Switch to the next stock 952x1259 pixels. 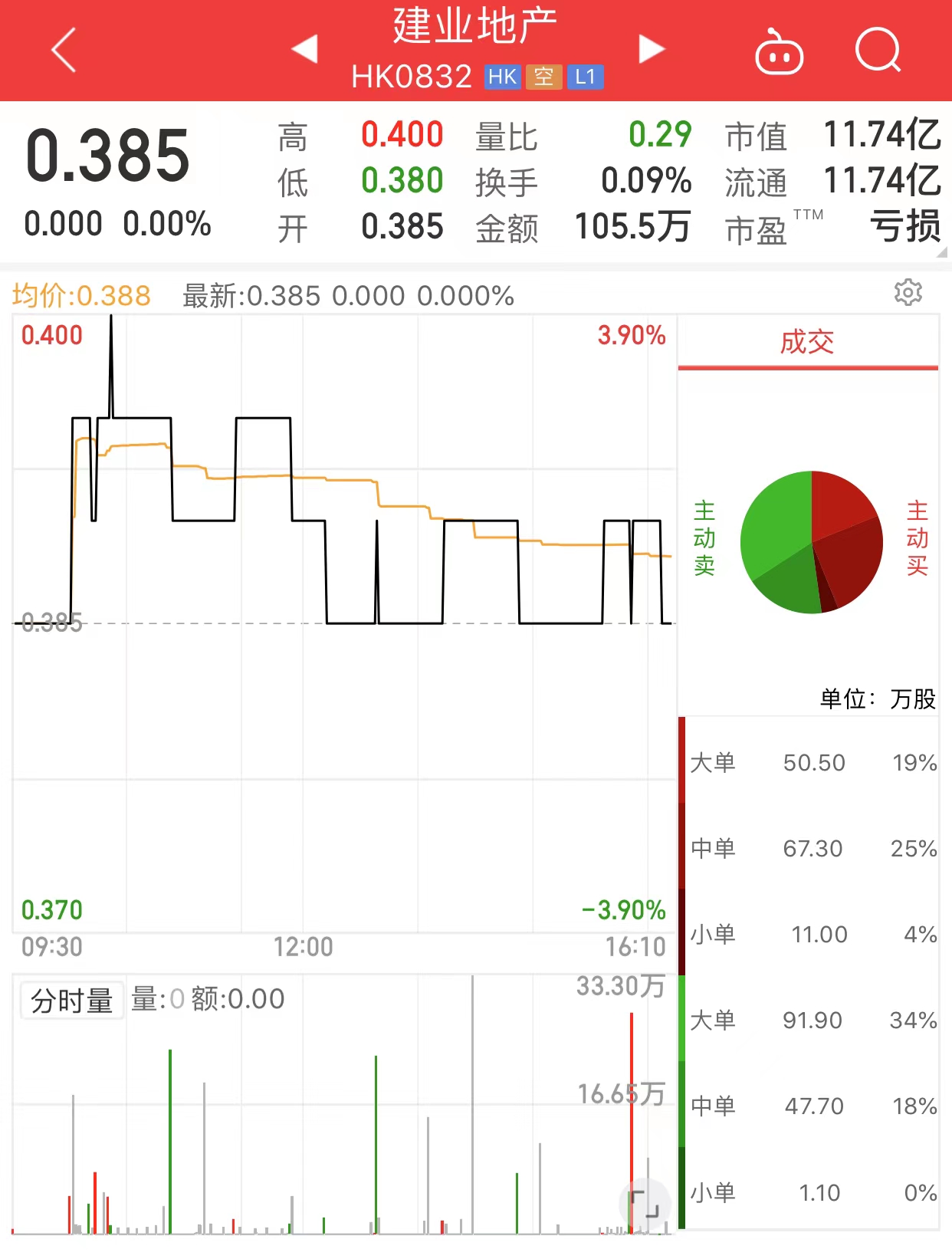651,48
